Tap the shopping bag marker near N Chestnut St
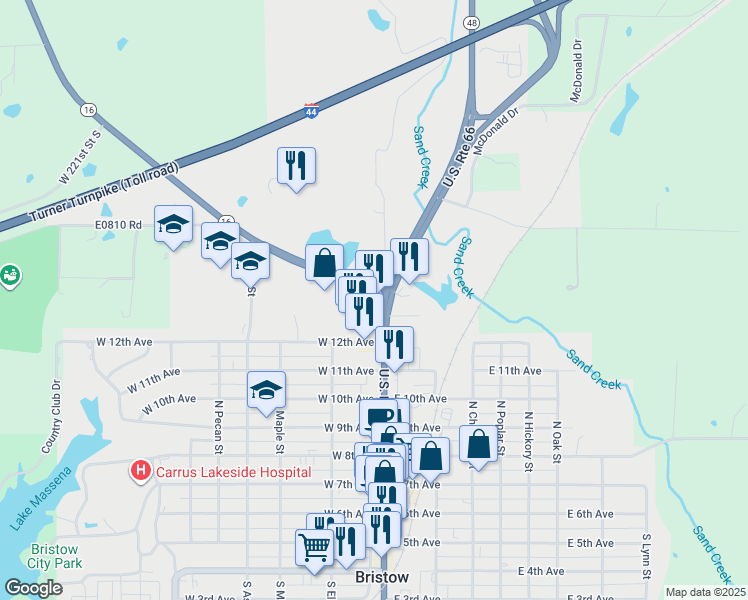 (479, 446)
